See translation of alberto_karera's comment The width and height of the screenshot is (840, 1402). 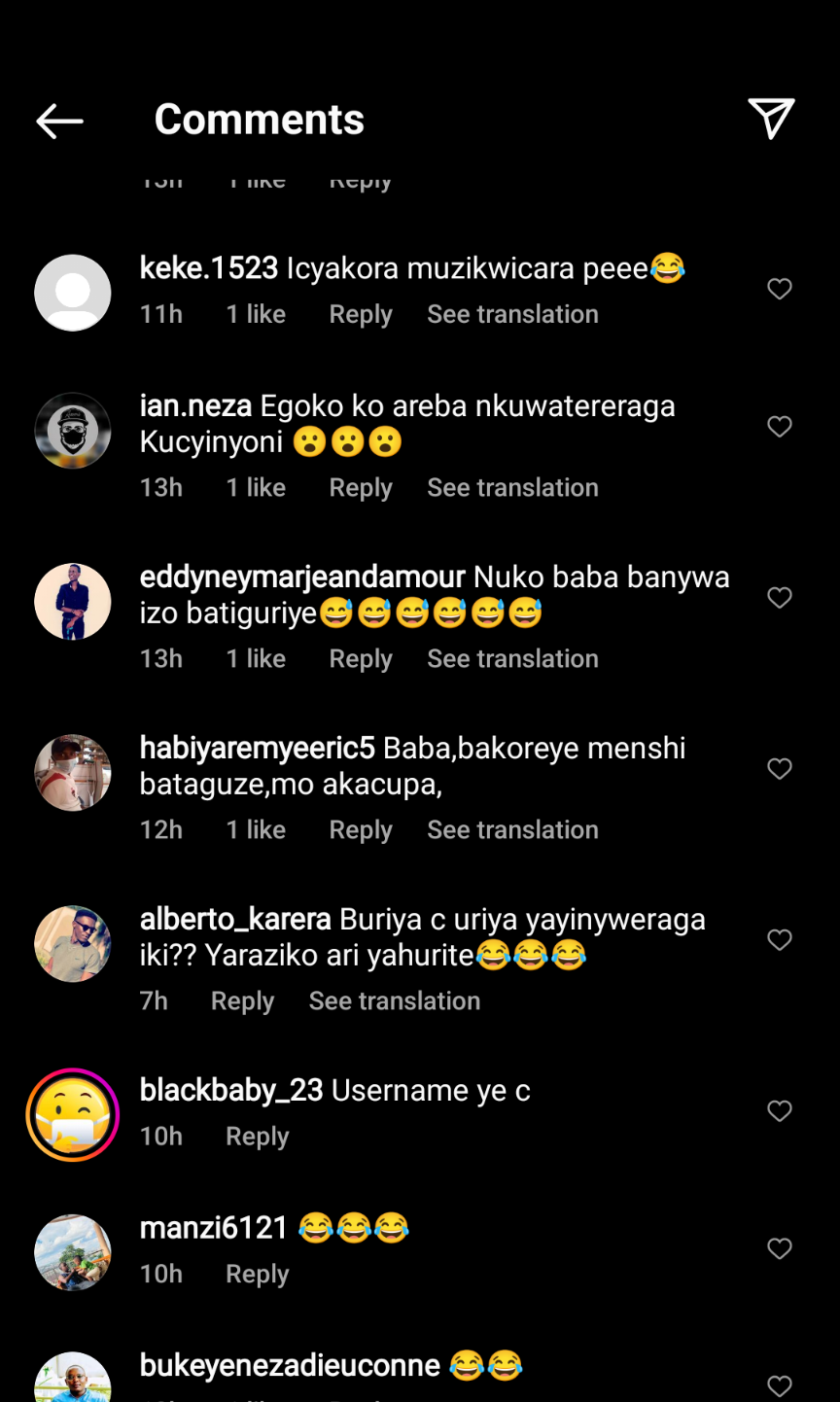[x=394, y=1000]
